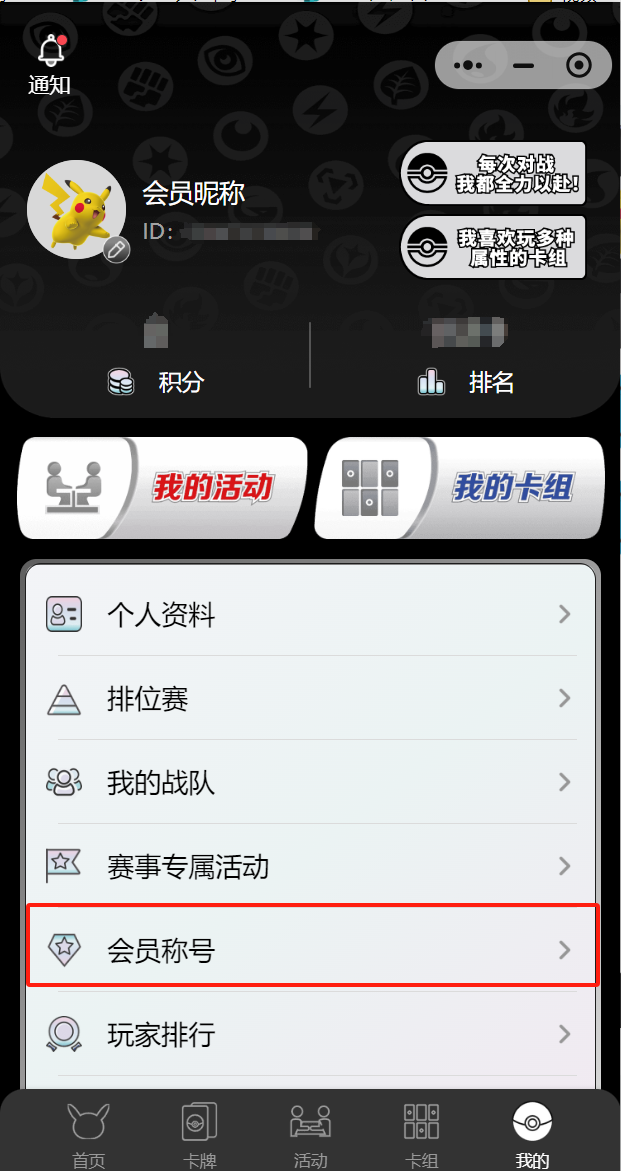The height and width of the screenshot is (1171, 621).
Task: Open 我的活动
Action: (x=162, y=488)
